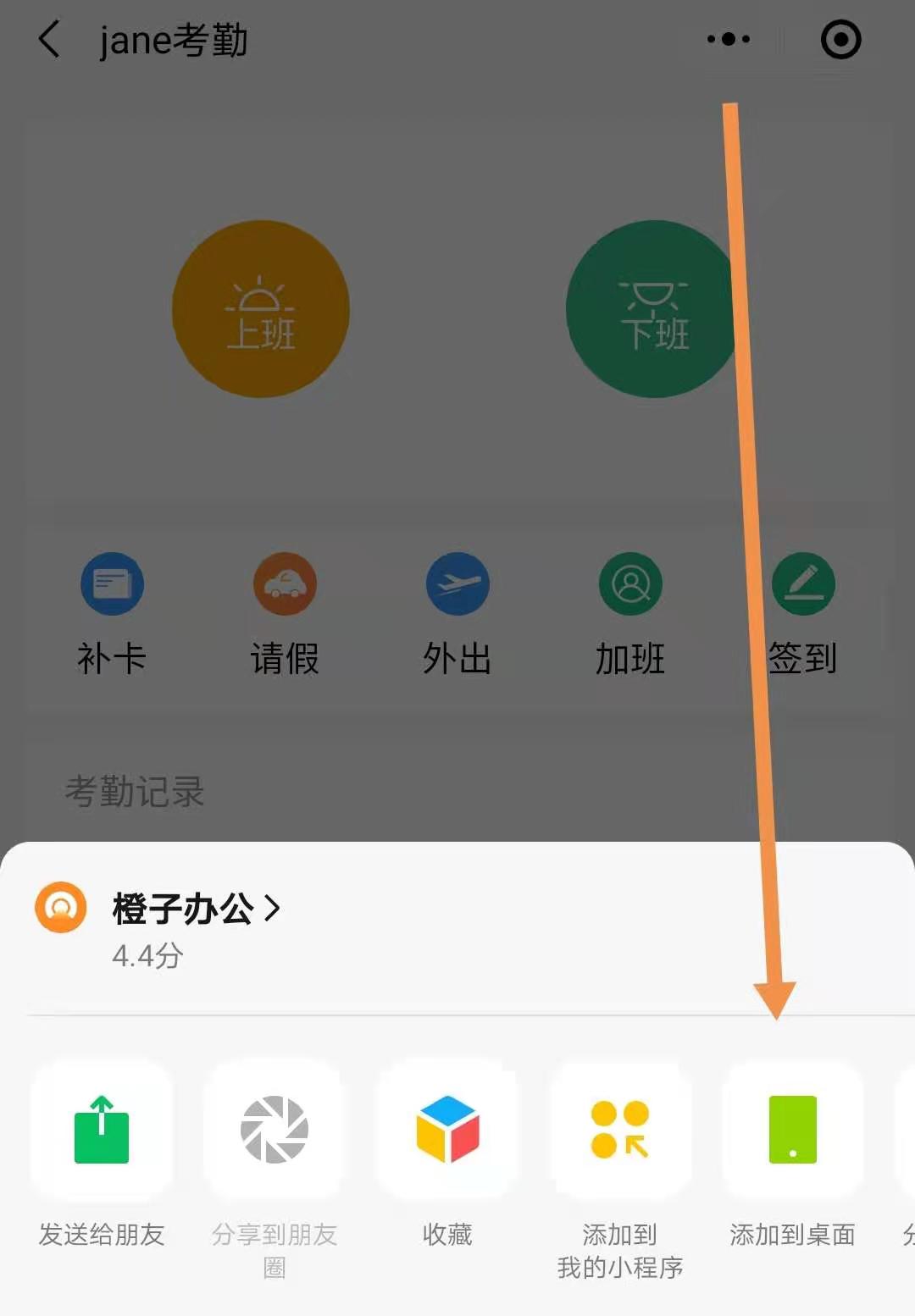The width and height of the screenshot is (915, 1316).
Task: Open 橙子办公 mini program details
Action: point(196,910)
